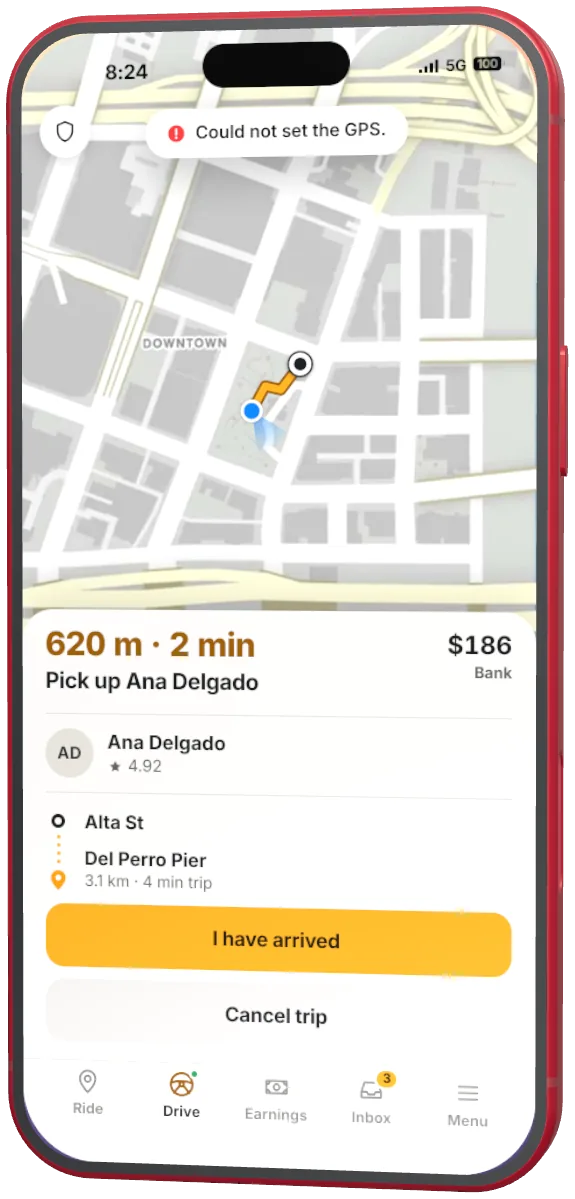Switch to the Ride tab
This screenshot has height=1199, width=575.
pyautogui.click(x=88, y=1093)
